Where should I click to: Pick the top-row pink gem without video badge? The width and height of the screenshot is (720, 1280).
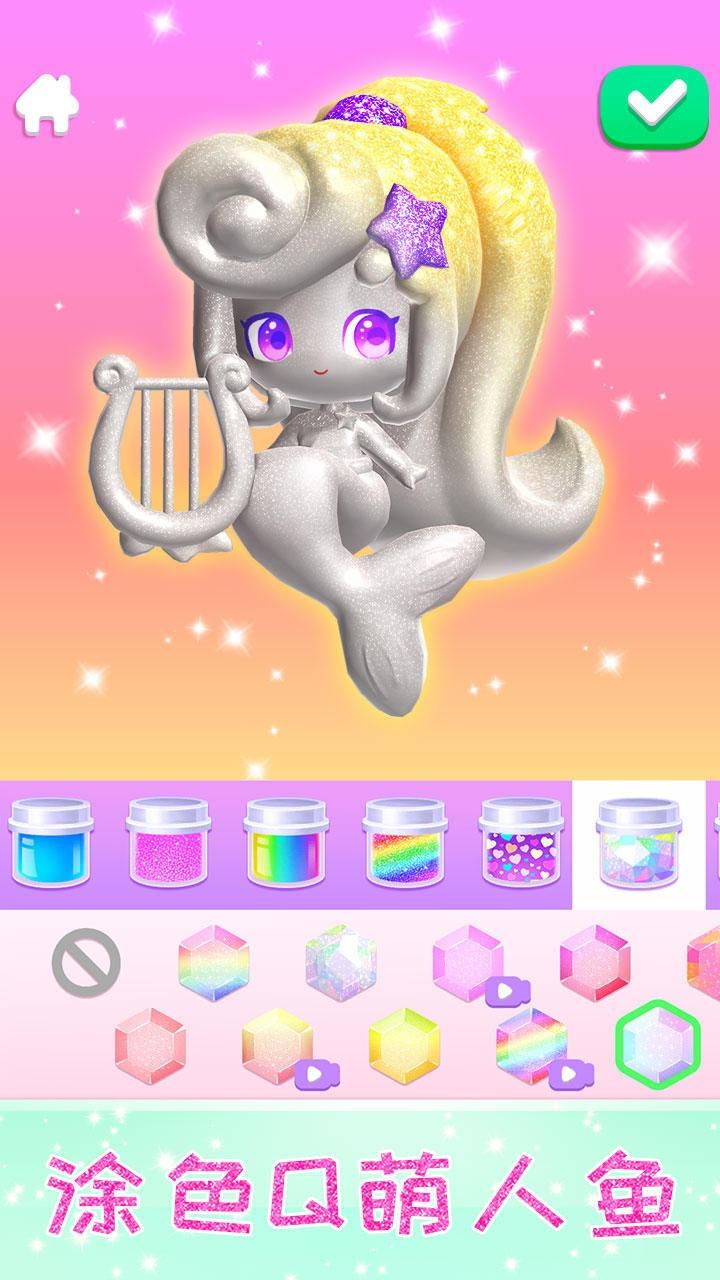[594, 962]
